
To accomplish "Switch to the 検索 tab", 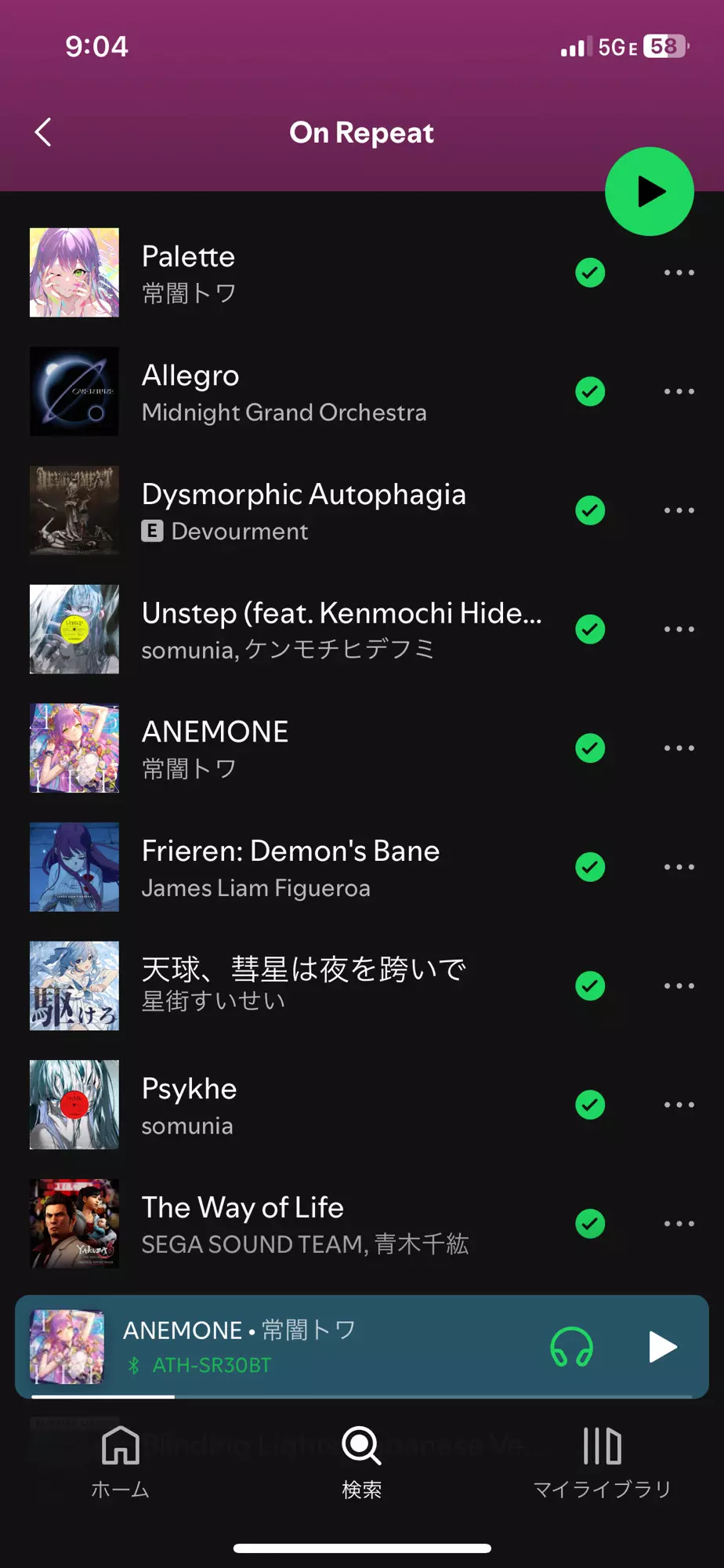I will [x=362, y=1461].
